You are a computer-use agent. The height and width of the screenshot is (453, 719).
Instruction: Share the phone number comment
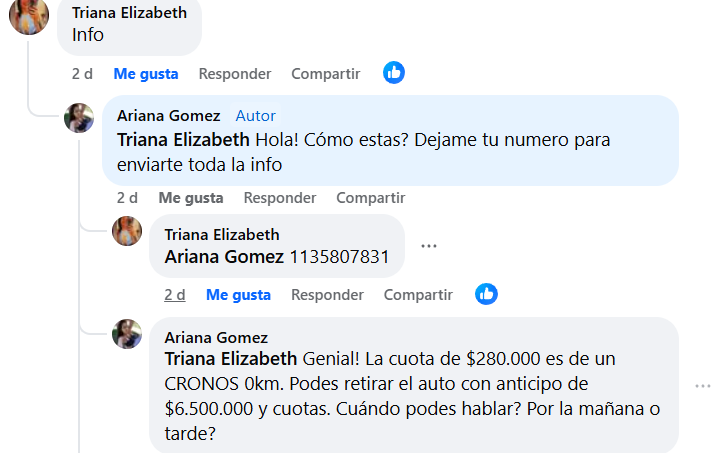[418, 294]
